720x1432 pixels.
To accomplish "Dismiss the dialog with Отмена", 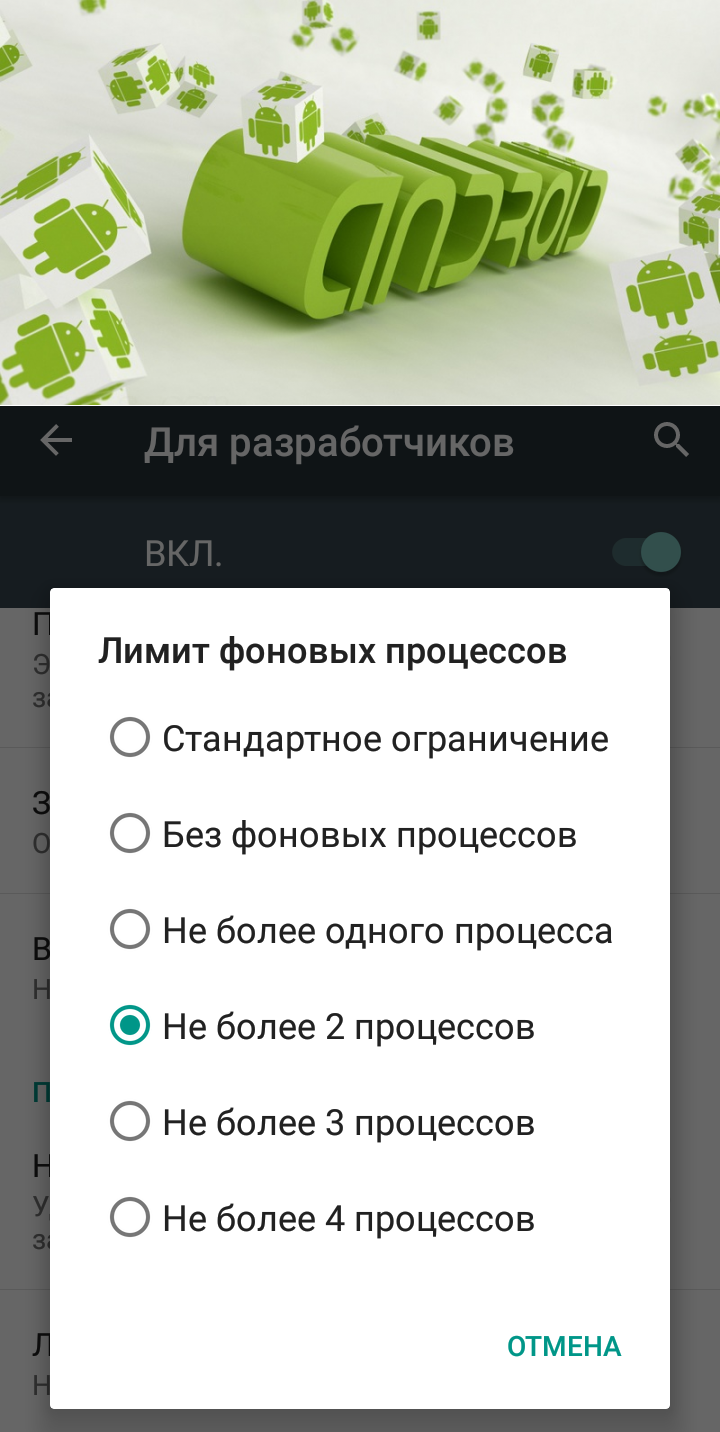I will (564, 1346).
